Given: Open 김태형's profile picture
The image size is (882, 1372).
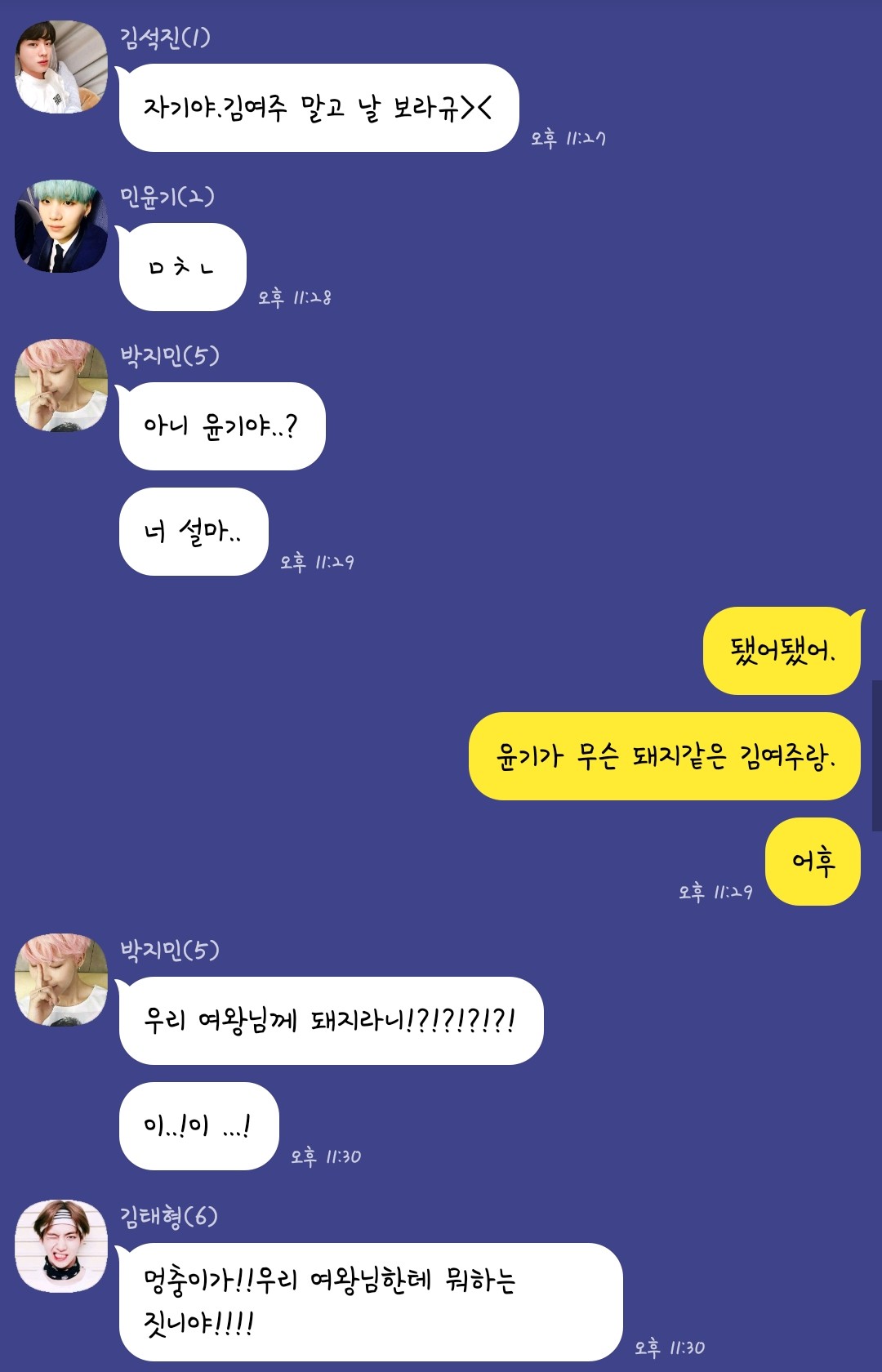Looking at the screenshot, I should [x=61, y=1246].
